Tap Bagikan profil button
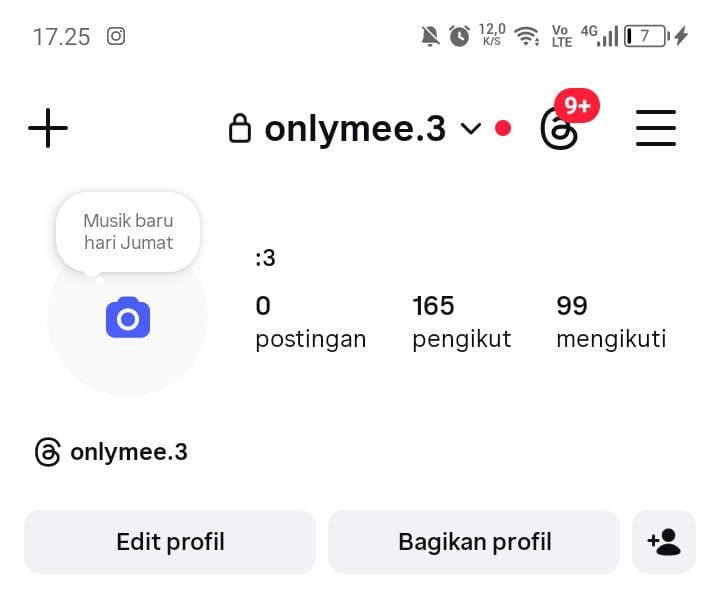Screen dimensions: 720x600 (474, 542)
